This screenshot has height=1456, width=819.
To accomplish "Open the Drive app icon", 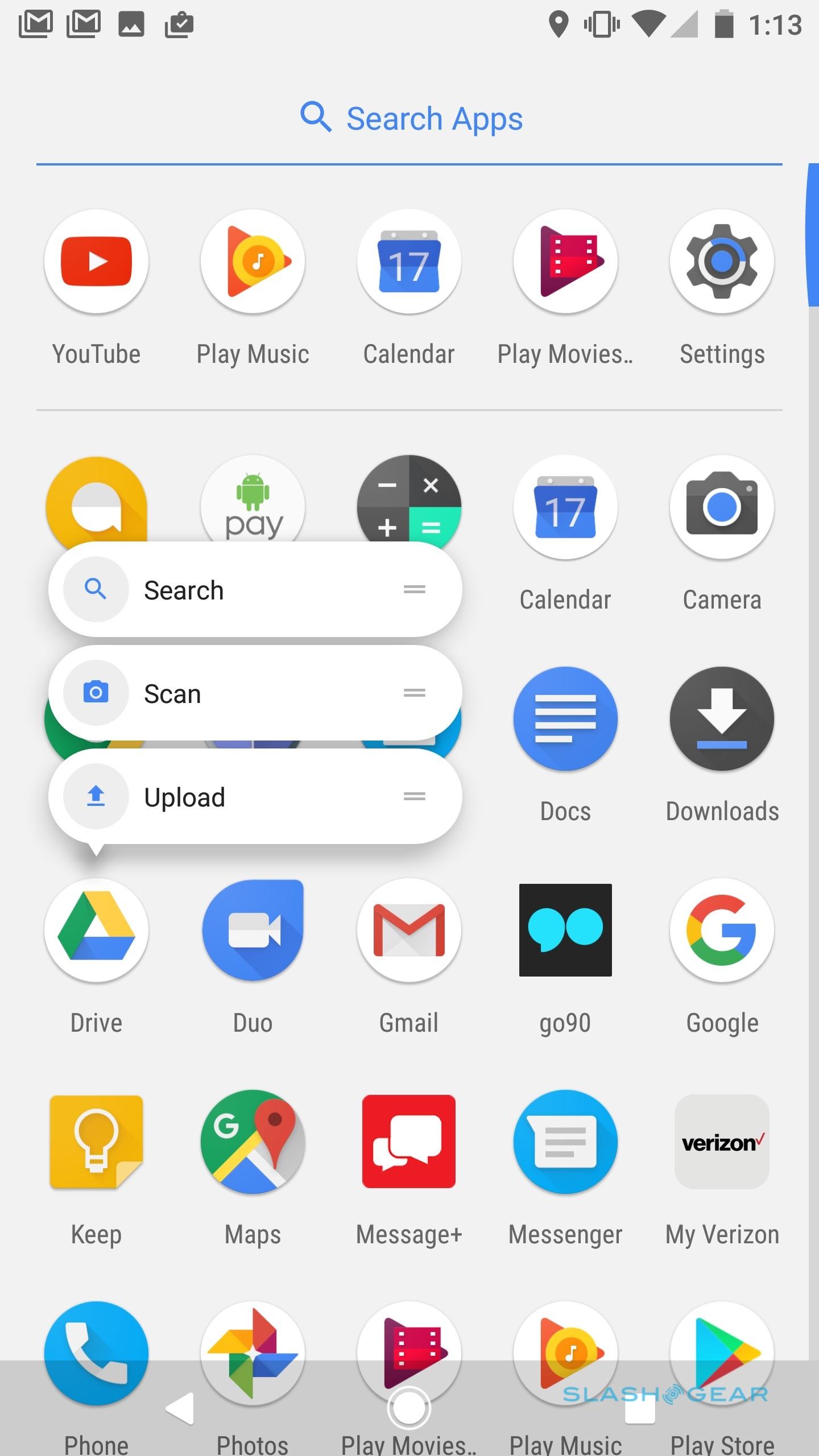I will 96,930.
